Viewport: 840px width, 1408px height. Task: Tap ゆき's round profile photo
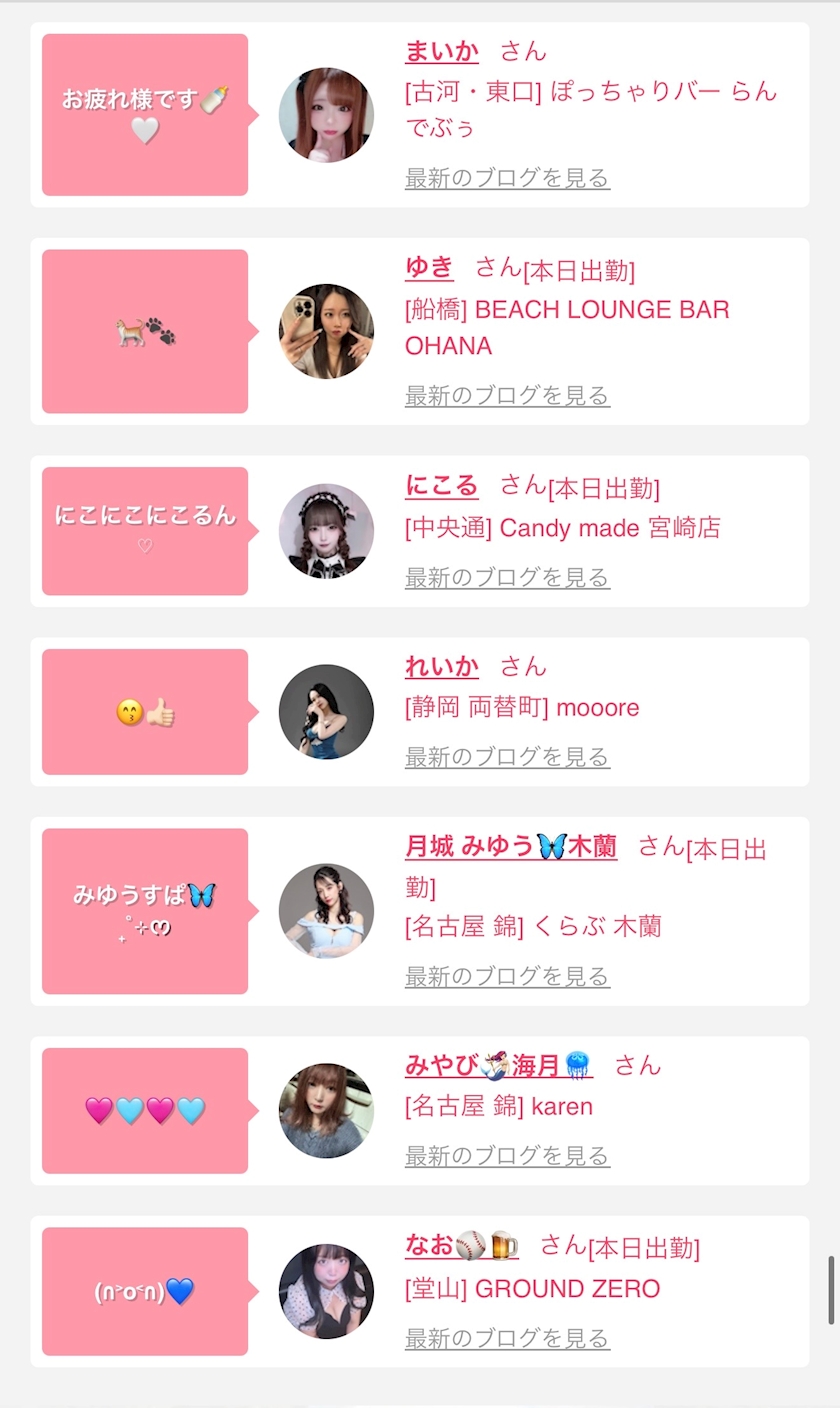326,331
